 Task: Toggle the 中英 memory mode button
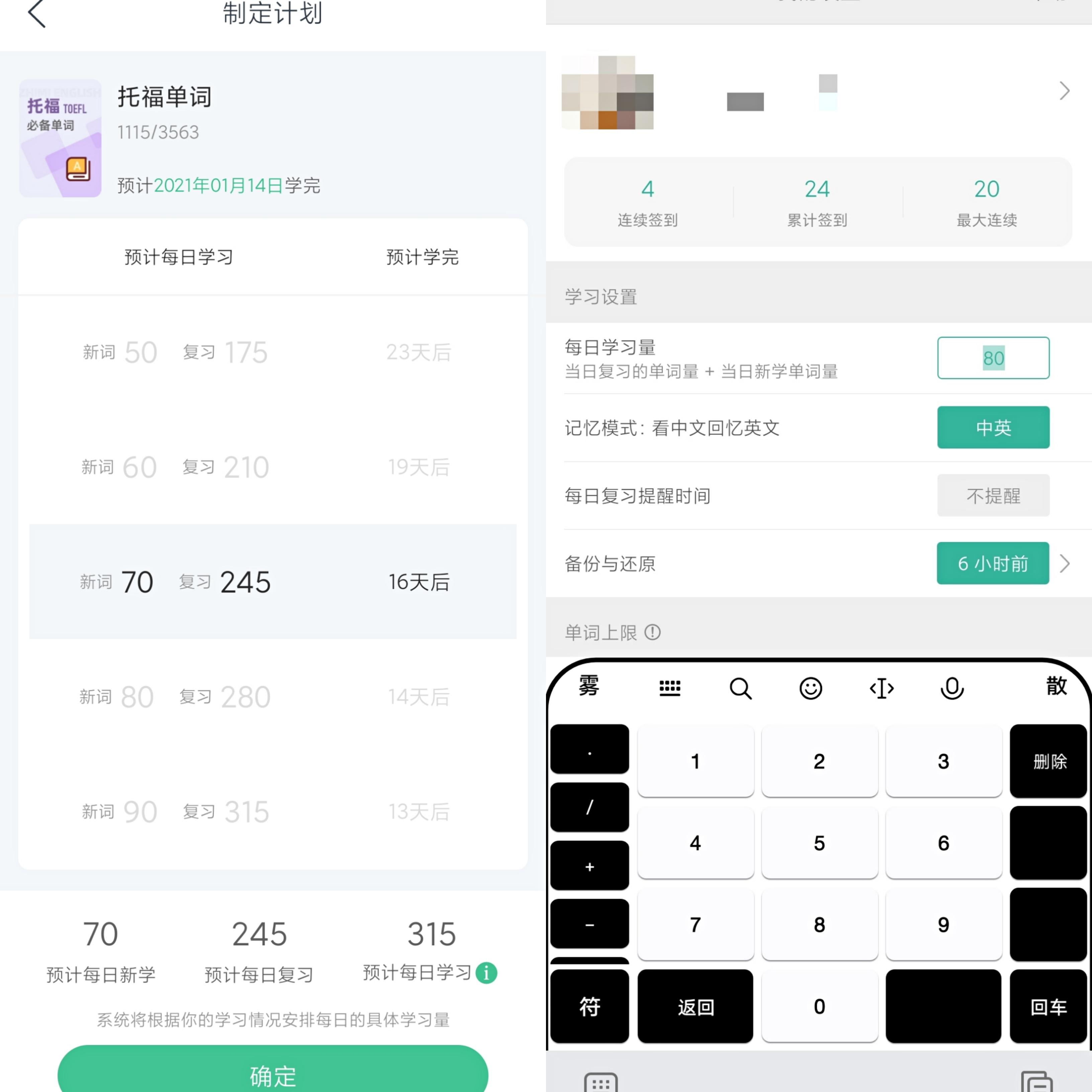click(x=993, y=427)
